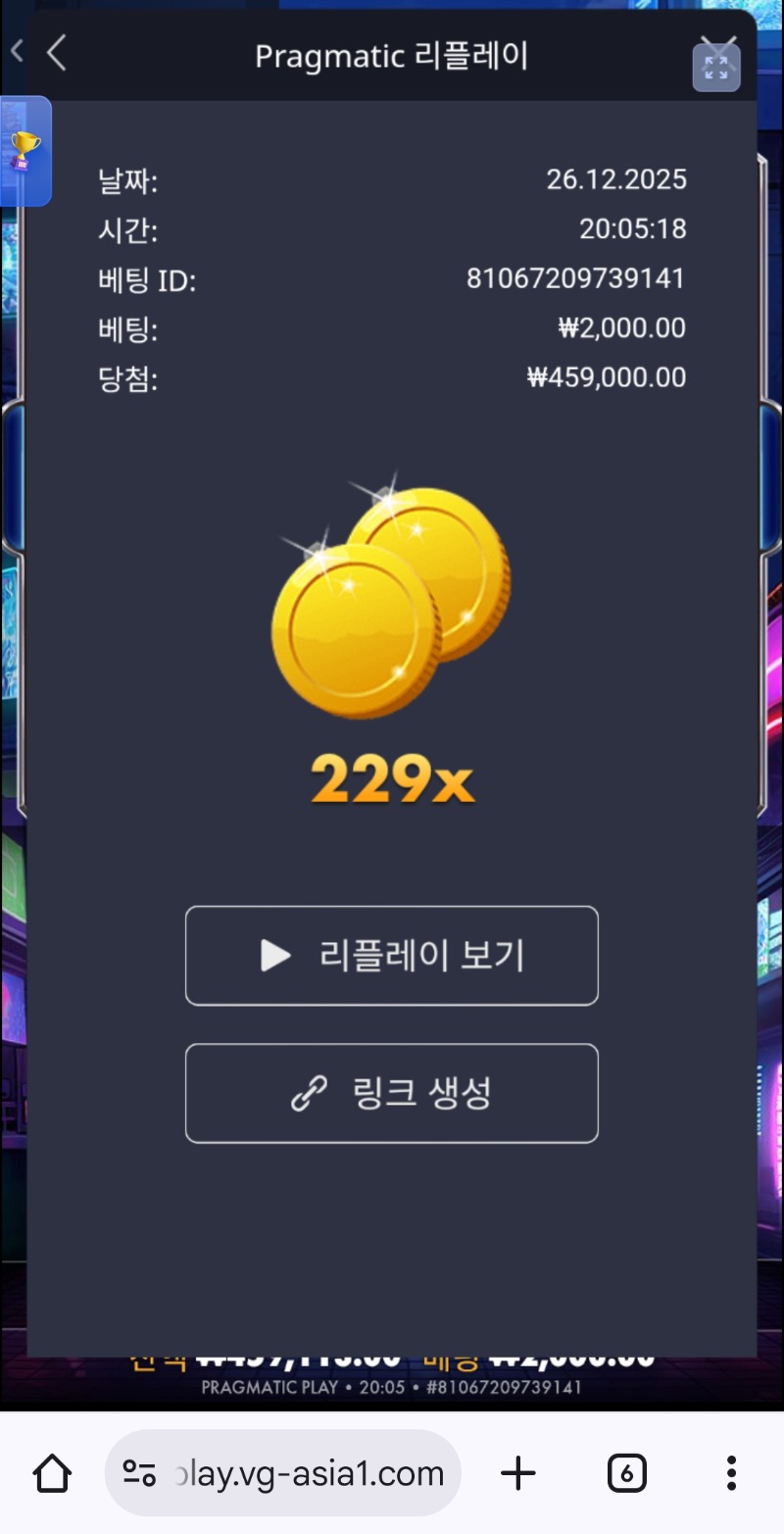Viewport: 784px width, 1534px height.
Task: Generate a share link with 링크 생성
Action: pos(391,1093)
